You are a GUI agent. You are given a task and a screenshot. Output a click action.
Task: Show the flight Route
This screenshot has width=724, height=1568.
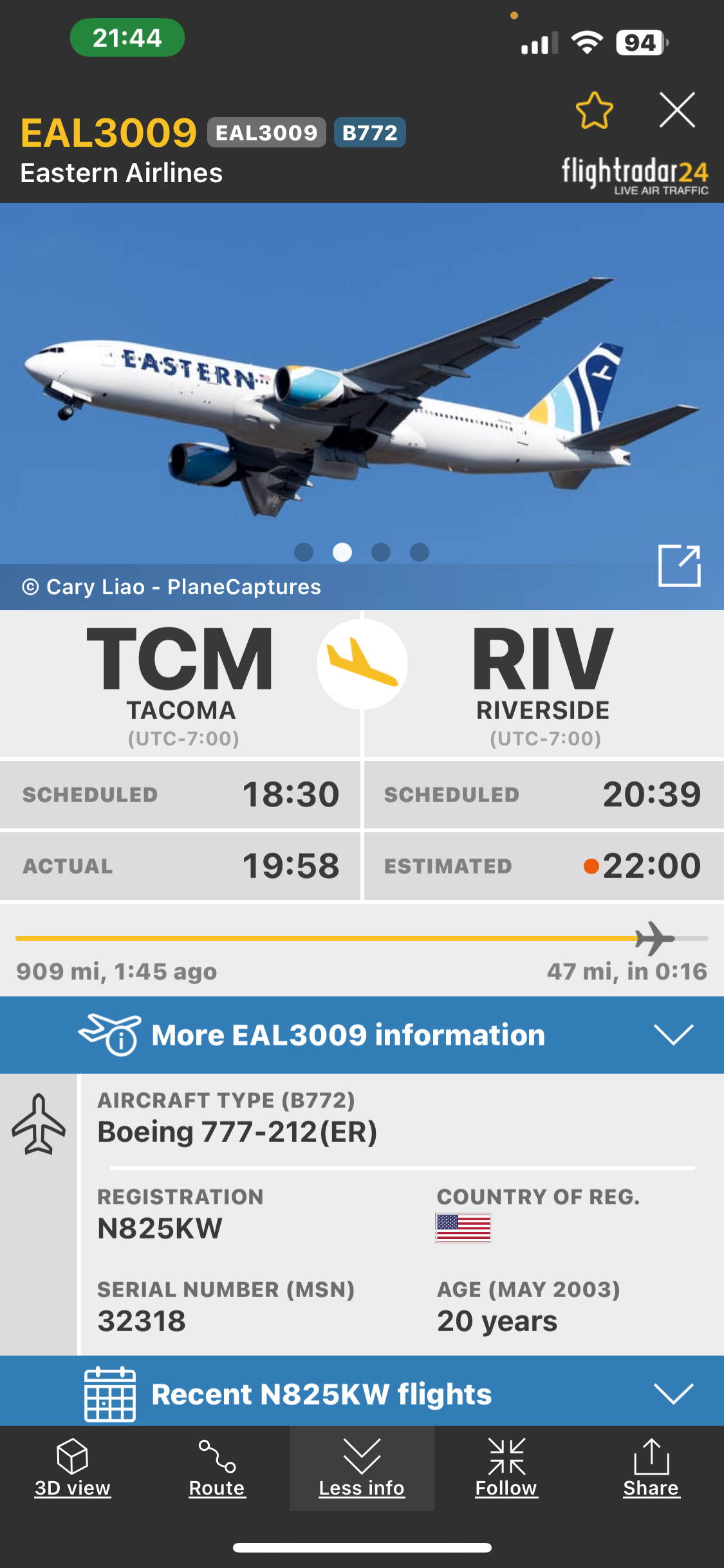coord(217,1468)
